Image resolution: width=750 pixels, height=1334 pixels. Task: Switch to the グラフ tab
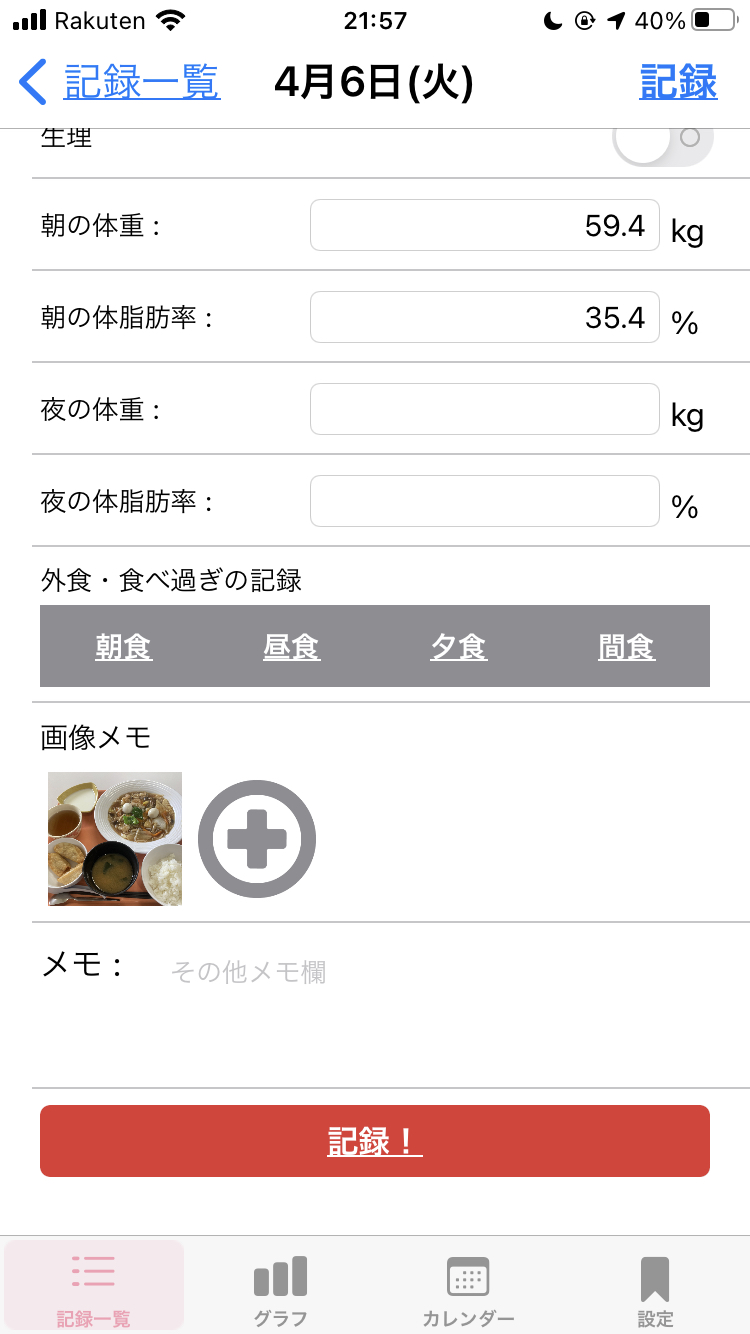[x=281, y=1290]
